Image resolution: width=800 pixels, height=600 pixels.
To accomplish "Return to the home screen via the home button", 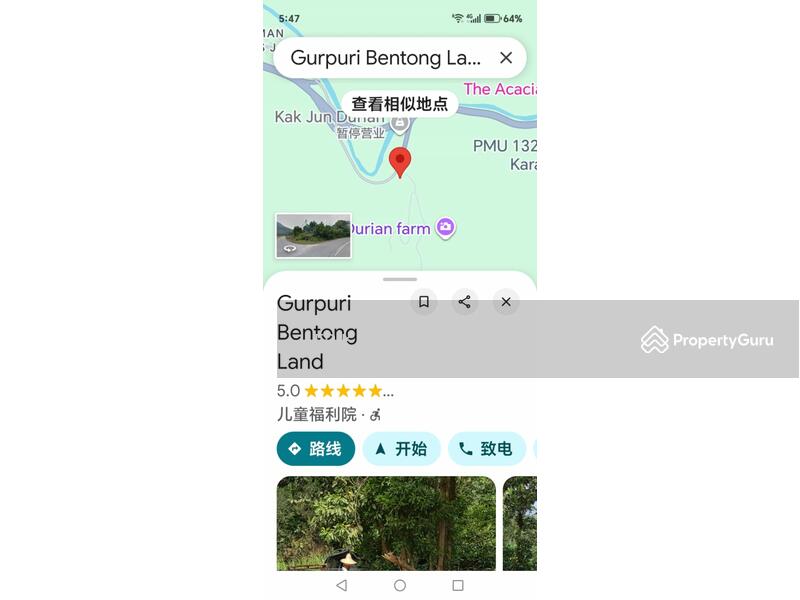I will (400, 585).
